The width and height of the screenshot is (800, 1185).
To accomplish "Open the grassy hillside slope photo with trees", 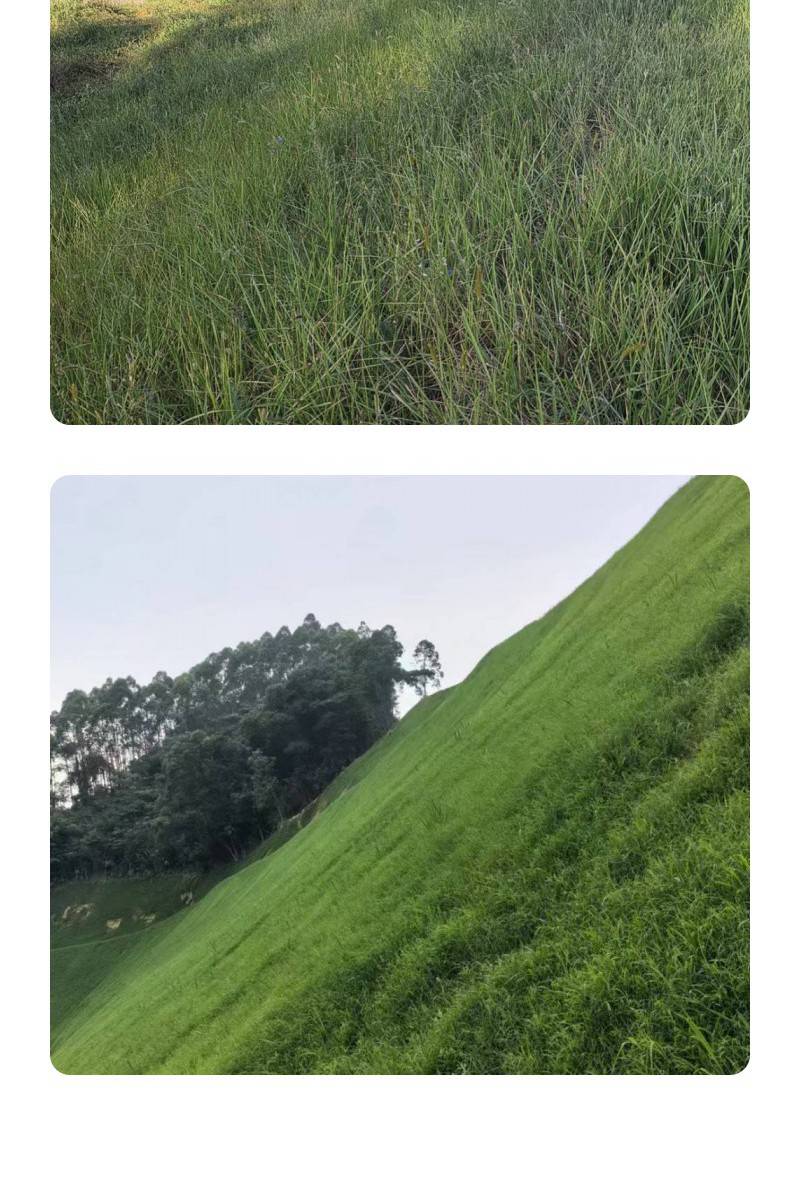I will [x=400, y=775].
